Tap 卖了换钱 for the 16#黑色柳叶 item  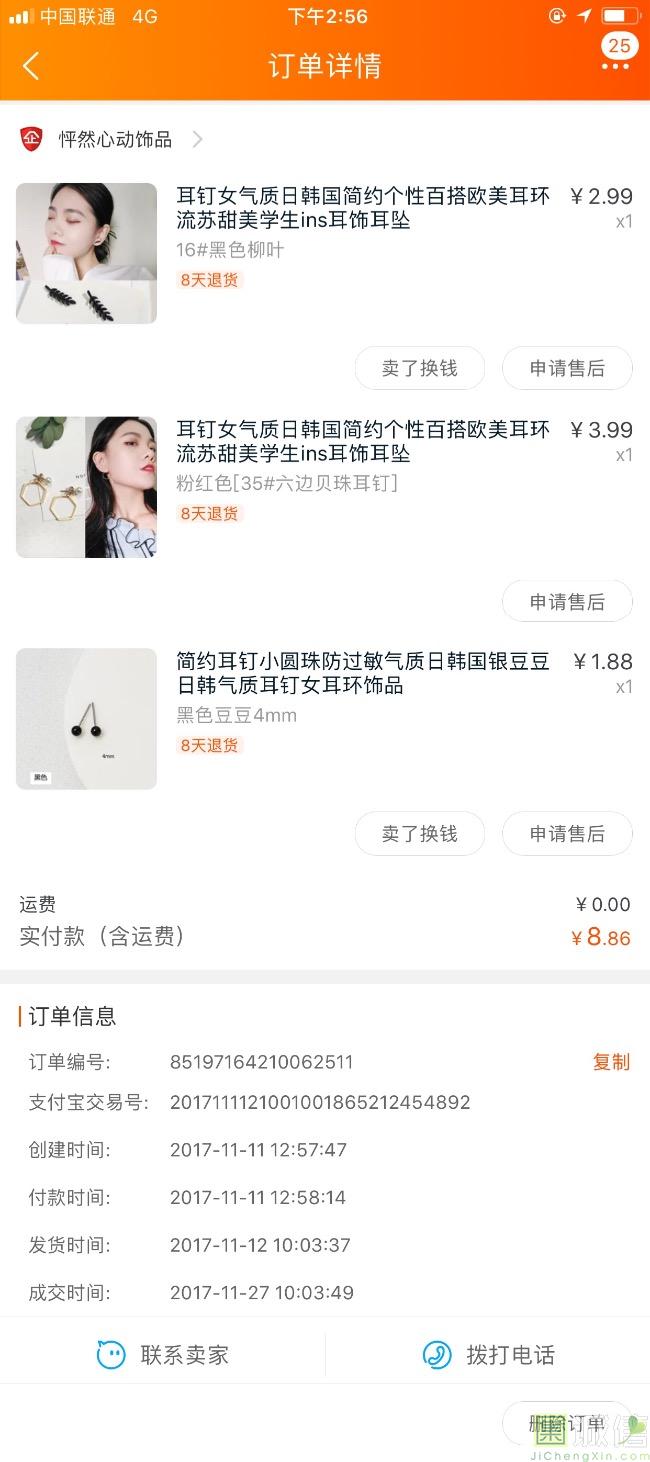[x=419, y=368]
